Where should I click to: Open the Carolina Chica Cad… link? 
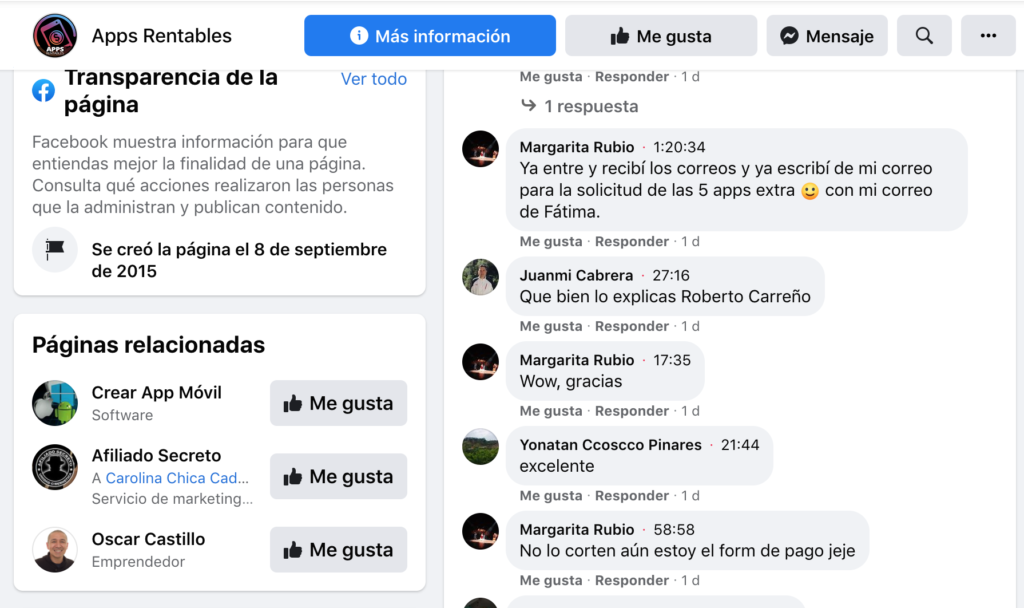click(177, 478)
